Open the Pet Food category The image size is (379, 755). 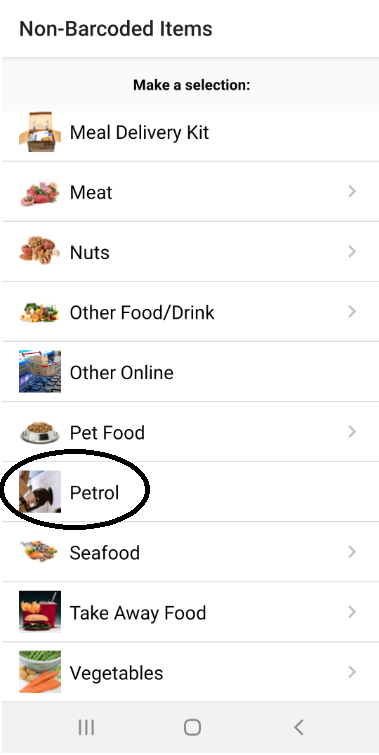click(x=190, y=432)
